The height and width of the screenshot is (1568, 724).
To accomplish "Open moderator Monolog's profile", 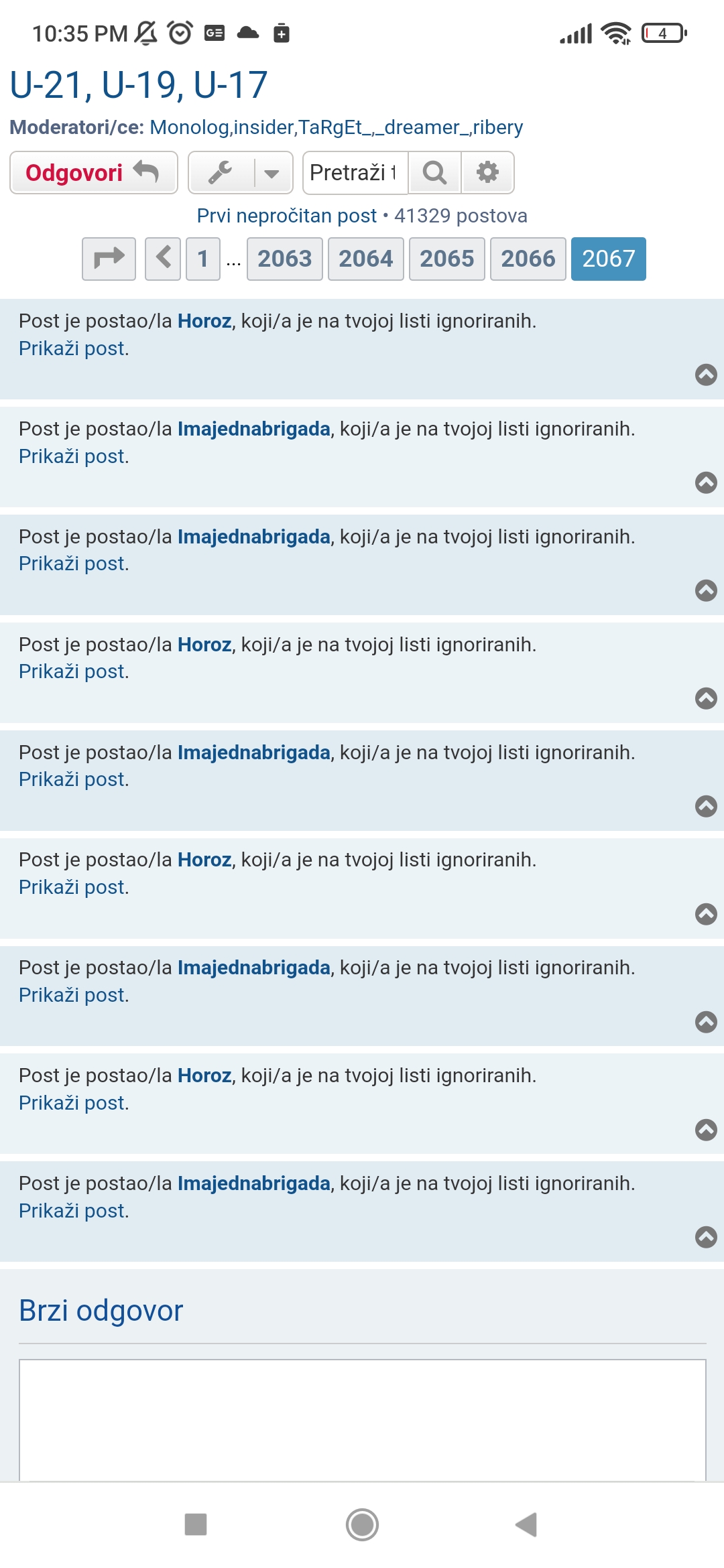I will (189, 127).
